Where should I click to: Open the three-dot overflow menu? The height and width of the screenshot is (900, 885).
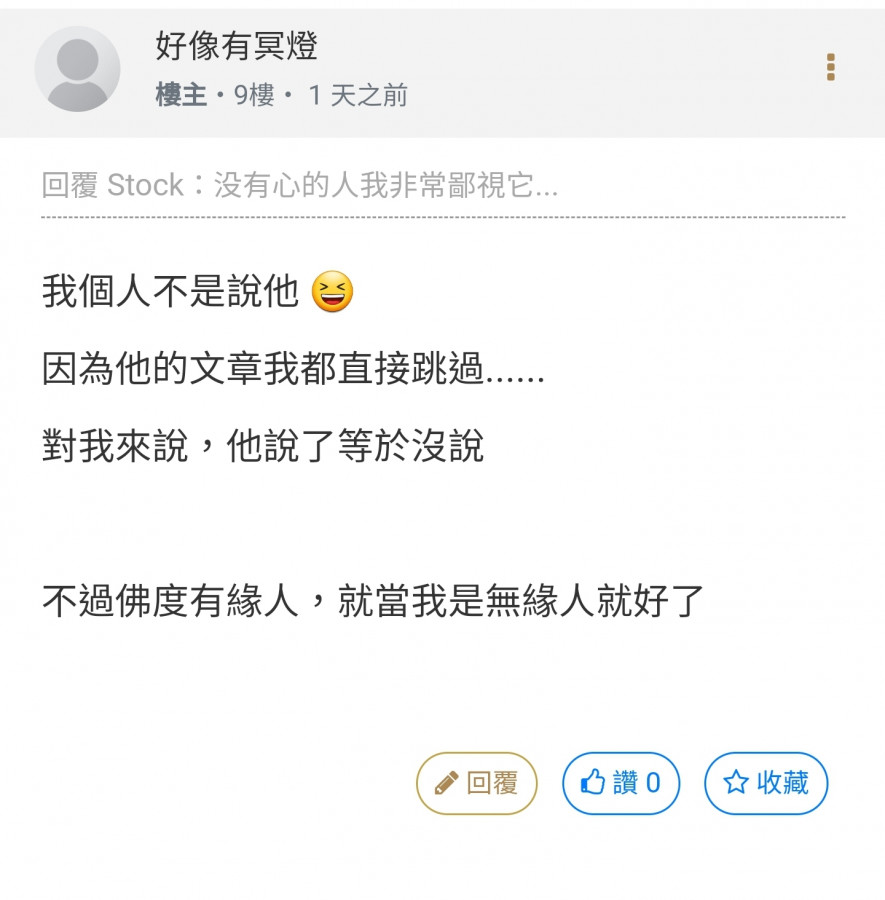point(830,68)
